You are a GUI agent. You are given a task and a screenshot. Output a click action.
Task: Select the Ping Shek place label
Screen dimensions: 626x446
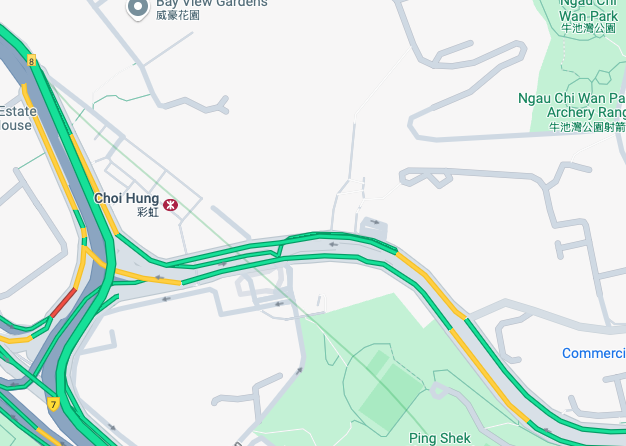(x=439, y=438)
